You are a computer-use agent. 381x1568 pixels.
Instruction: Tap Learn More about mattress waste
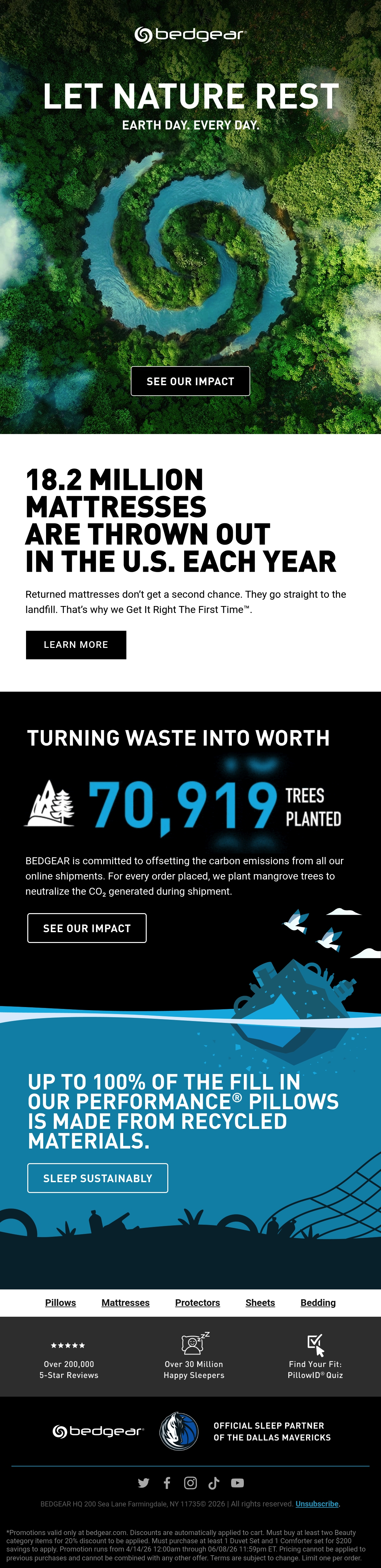pos(76,645)
